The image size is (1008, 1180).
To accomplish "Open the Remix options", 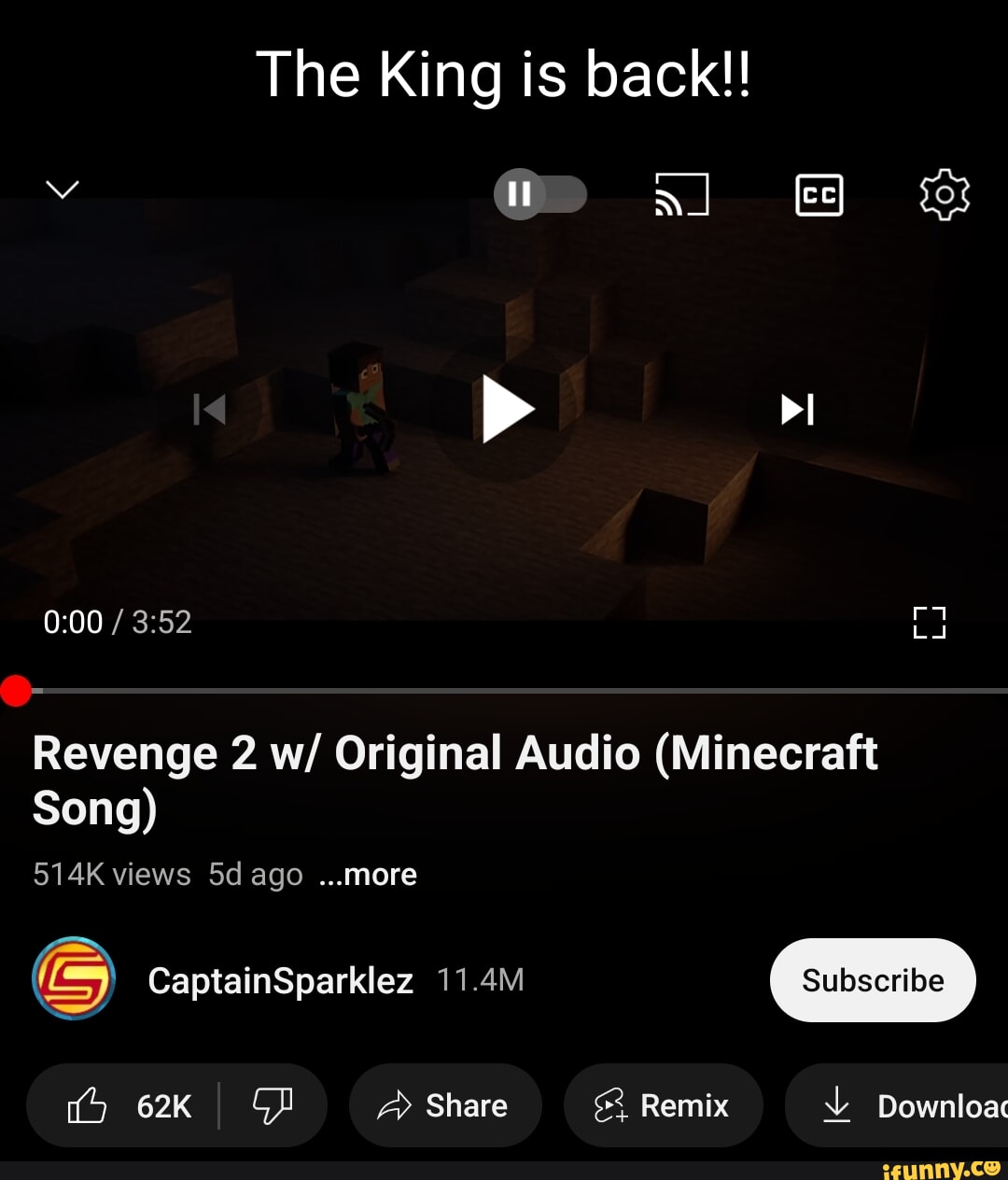I will tap(664, 1105).
